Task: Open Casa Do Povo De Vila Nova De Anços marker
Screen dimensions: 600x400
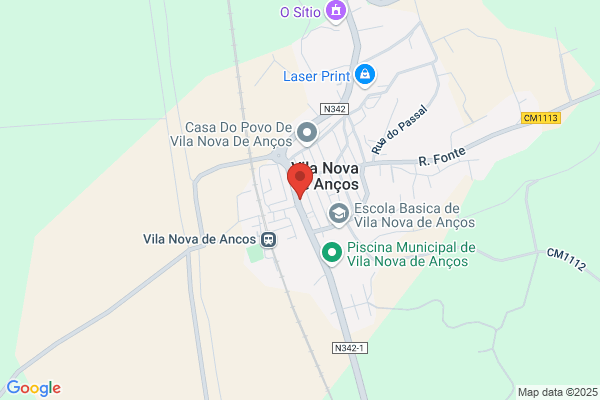Action: pyautogui.click(x=307, y=134)
